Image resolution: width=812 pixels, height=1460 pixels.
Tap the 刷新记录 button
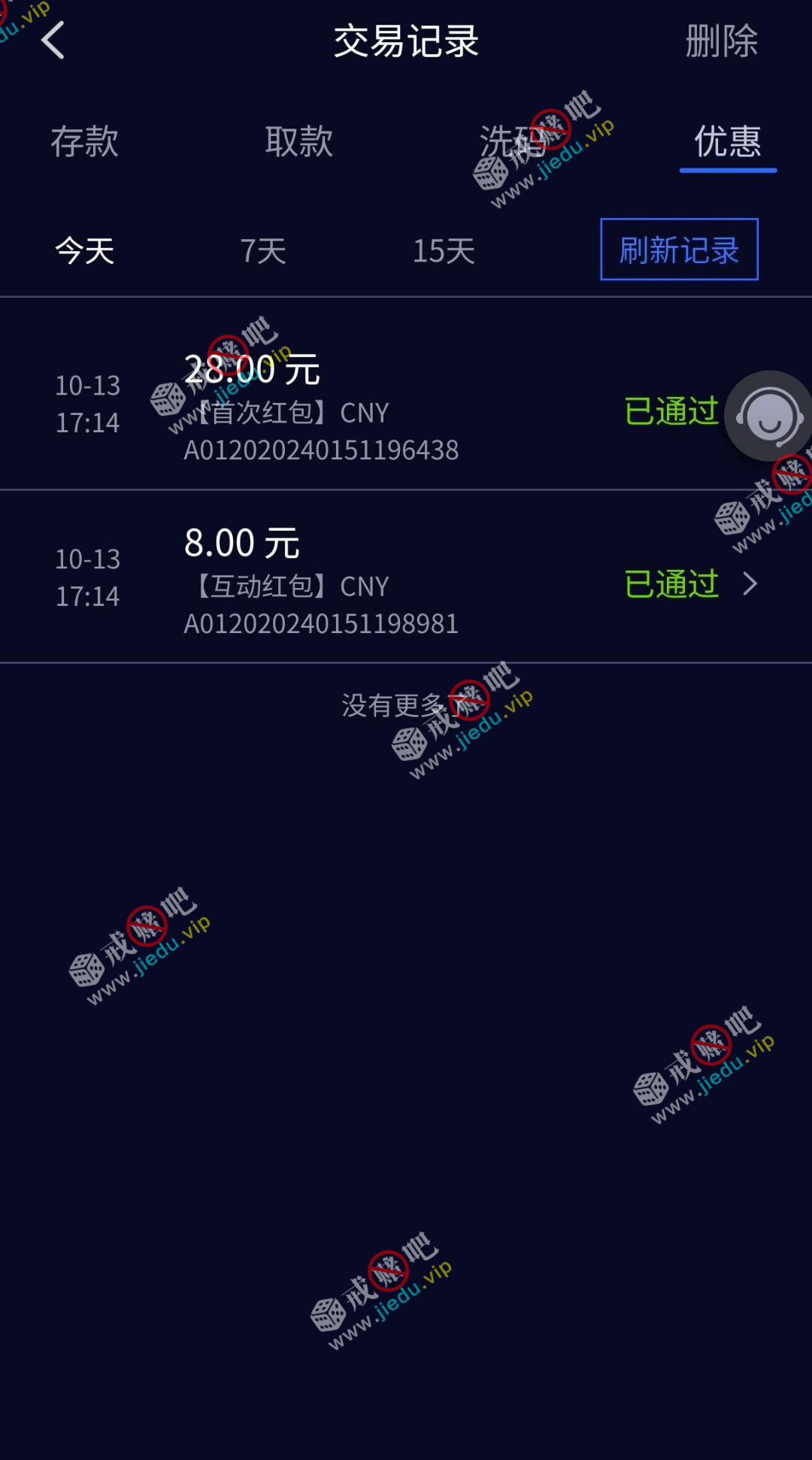[x=678, y=250]
